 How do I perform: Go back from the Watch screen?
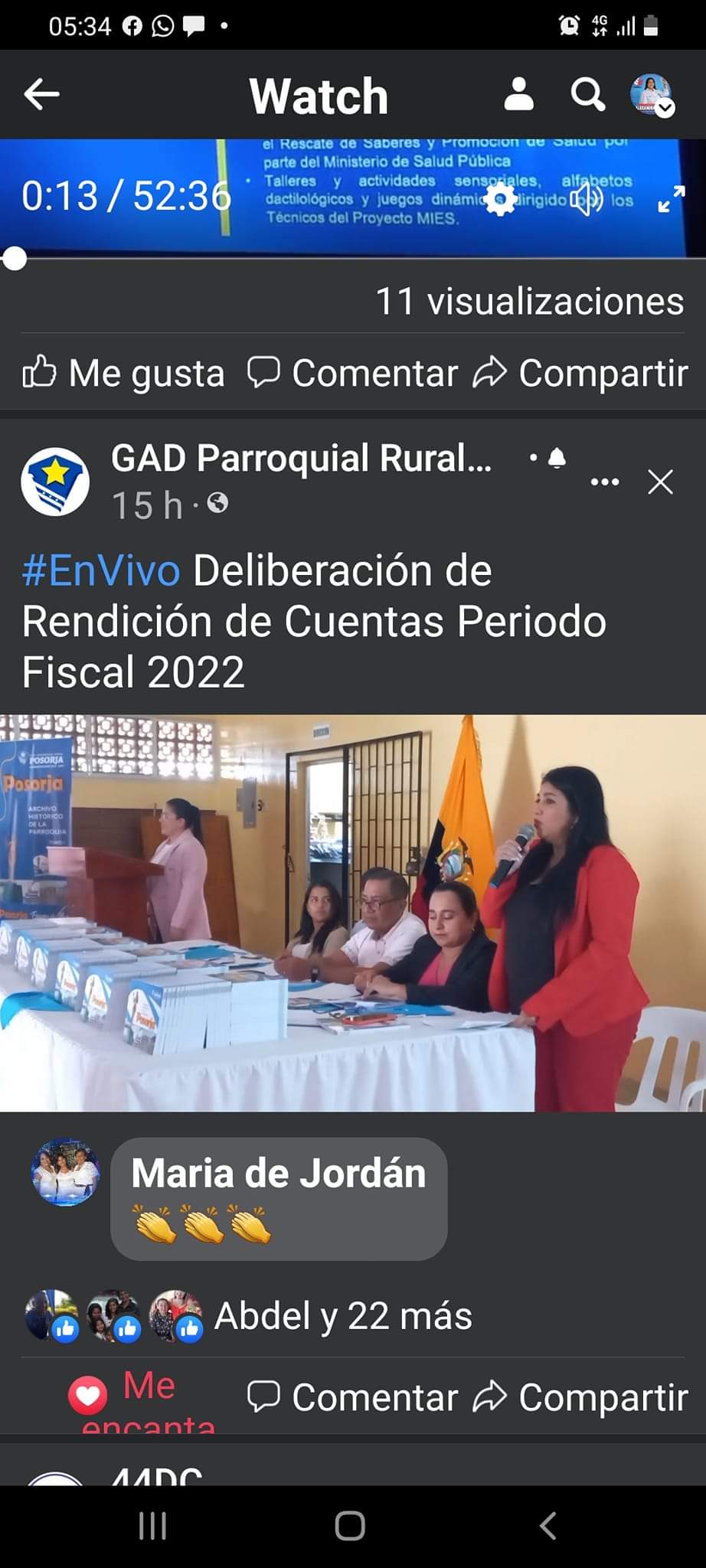click(x=42, y=95)
